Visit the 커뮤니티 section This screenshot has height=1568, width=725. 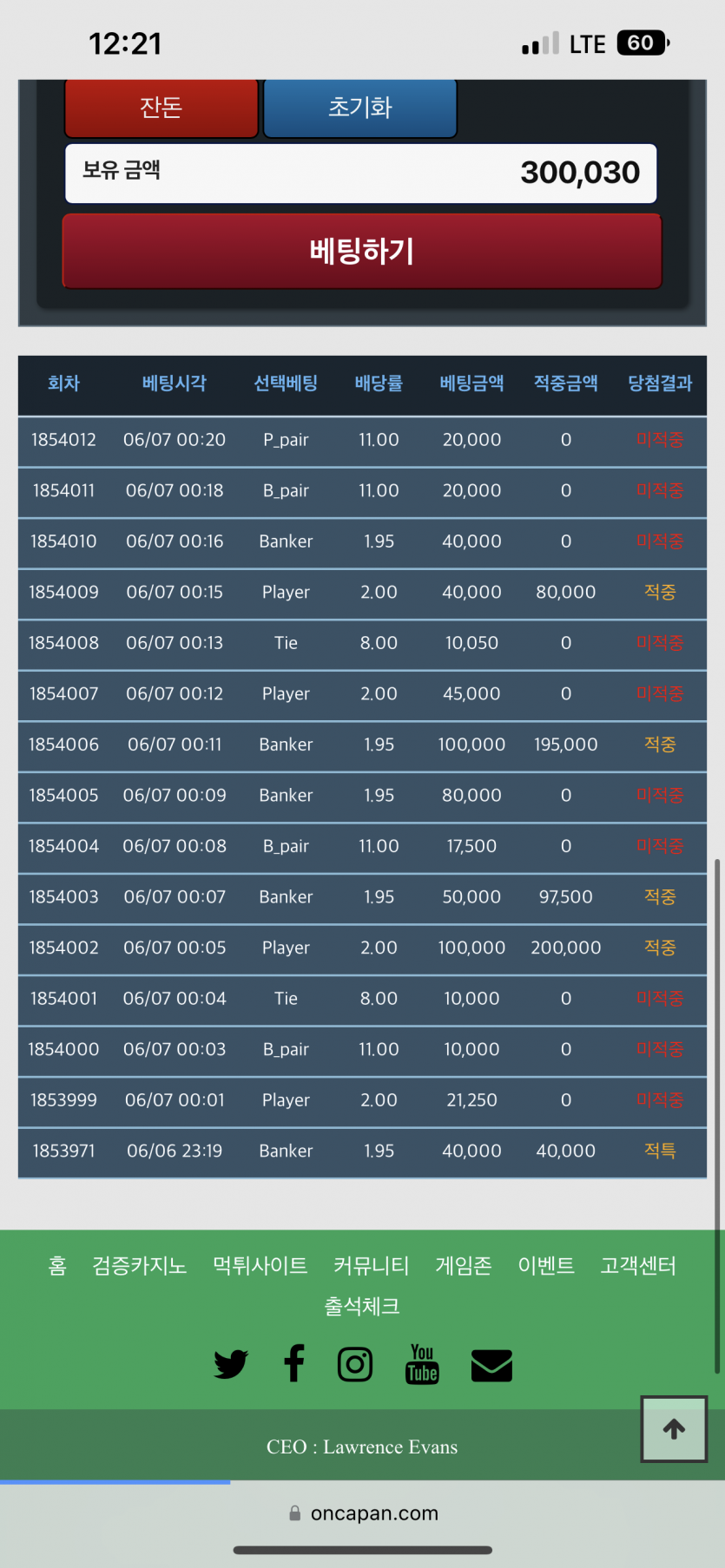coord(372,1266)
